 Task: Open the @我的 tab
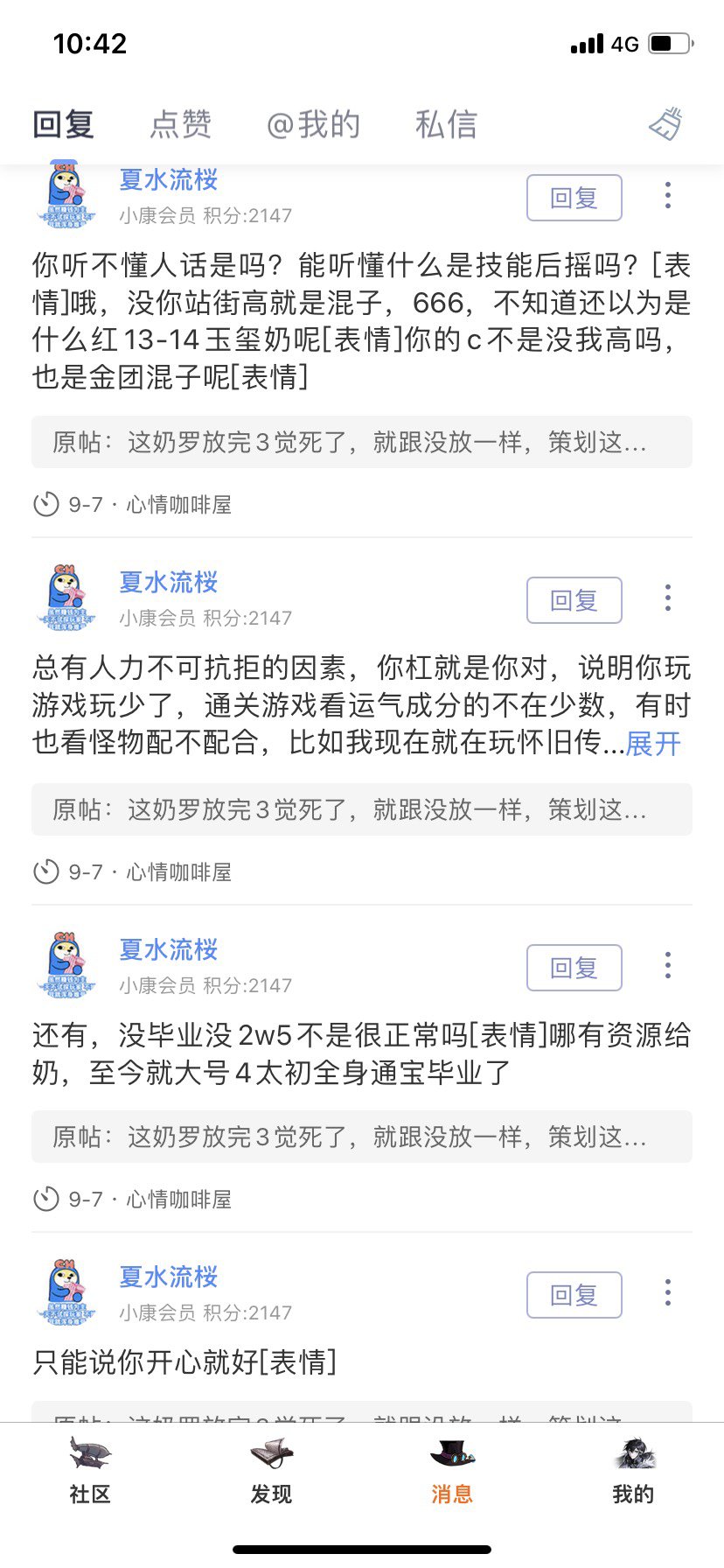point(313,124)
